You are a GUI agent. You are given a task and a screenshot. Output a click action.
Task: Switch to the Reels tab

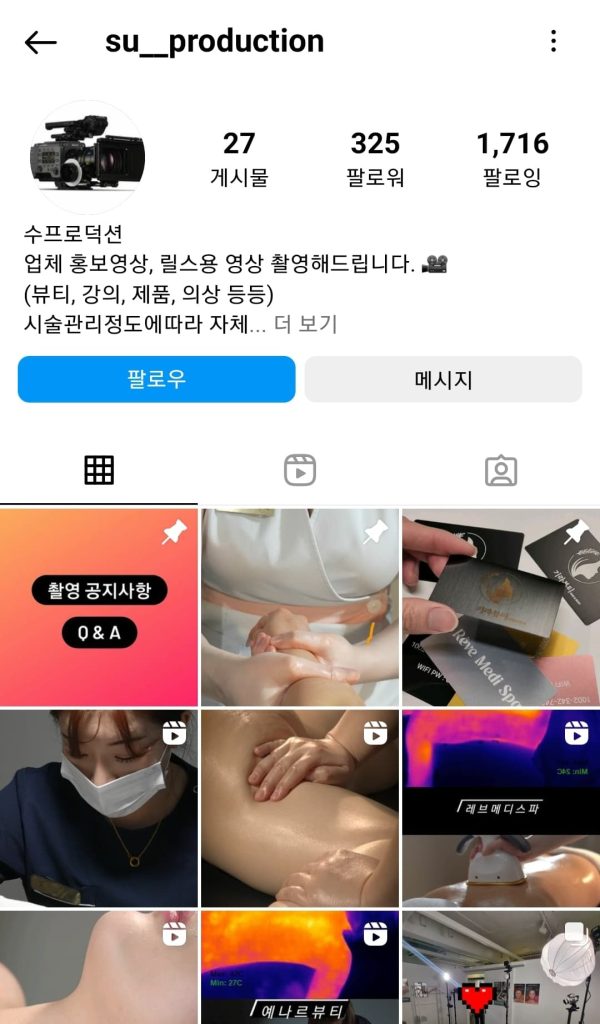pos(300,470)
